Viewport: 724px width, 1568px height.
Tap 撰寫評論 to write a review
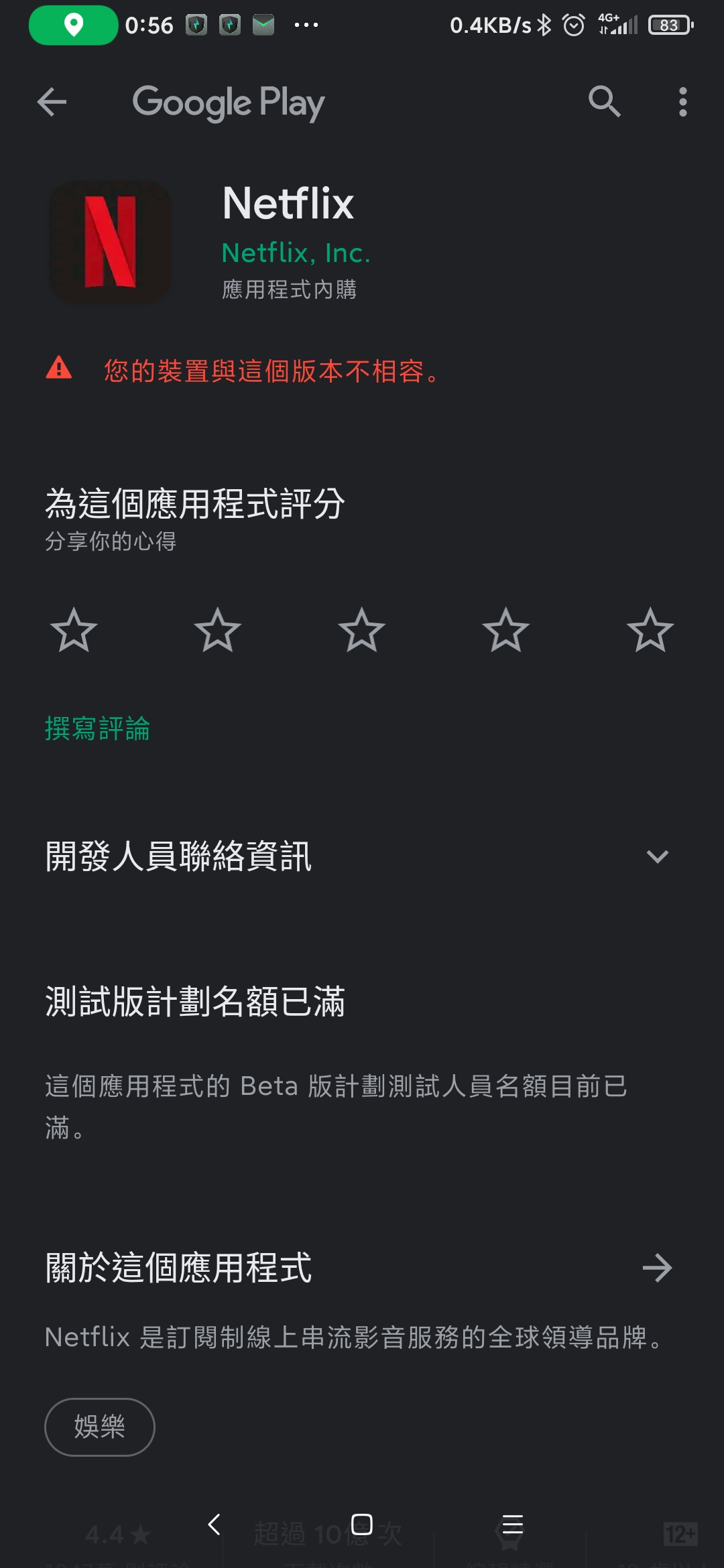[x=98, y=728]
